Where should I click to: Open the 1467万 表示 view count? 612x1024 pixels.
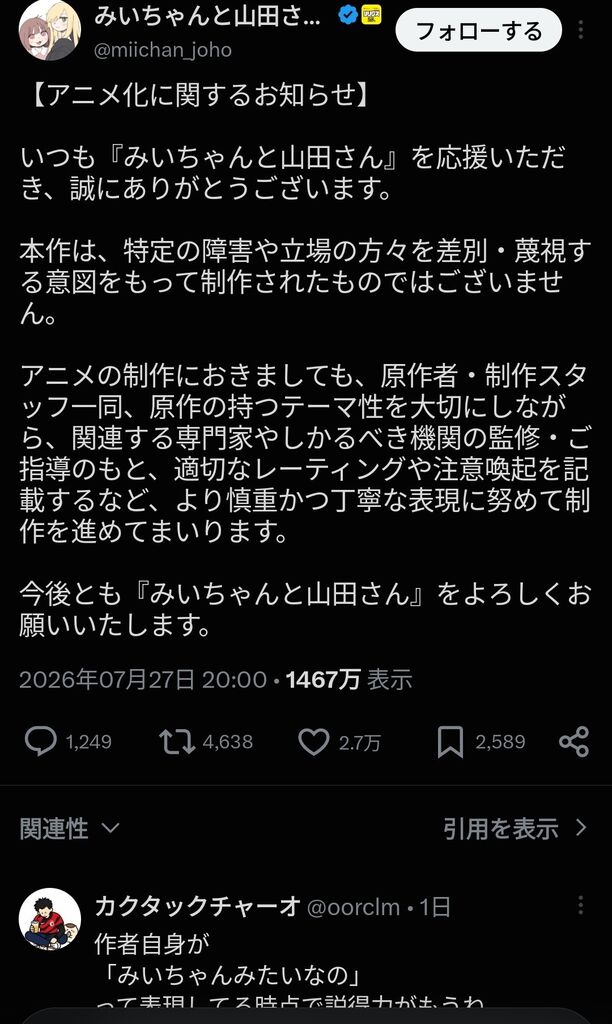pyautogui.click(x=349, y=680)
